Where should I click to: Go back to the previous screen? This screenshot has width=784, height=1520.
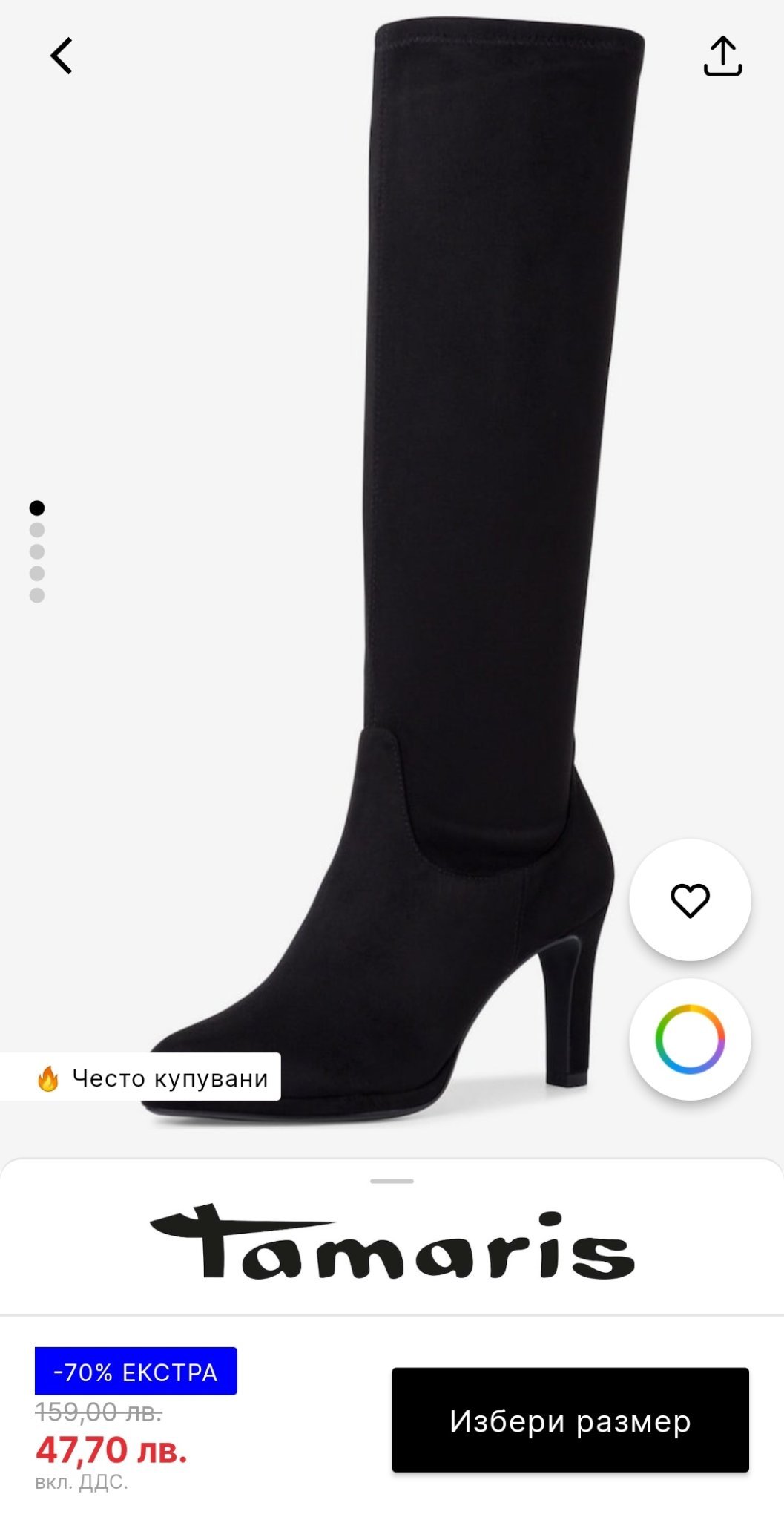62,56
